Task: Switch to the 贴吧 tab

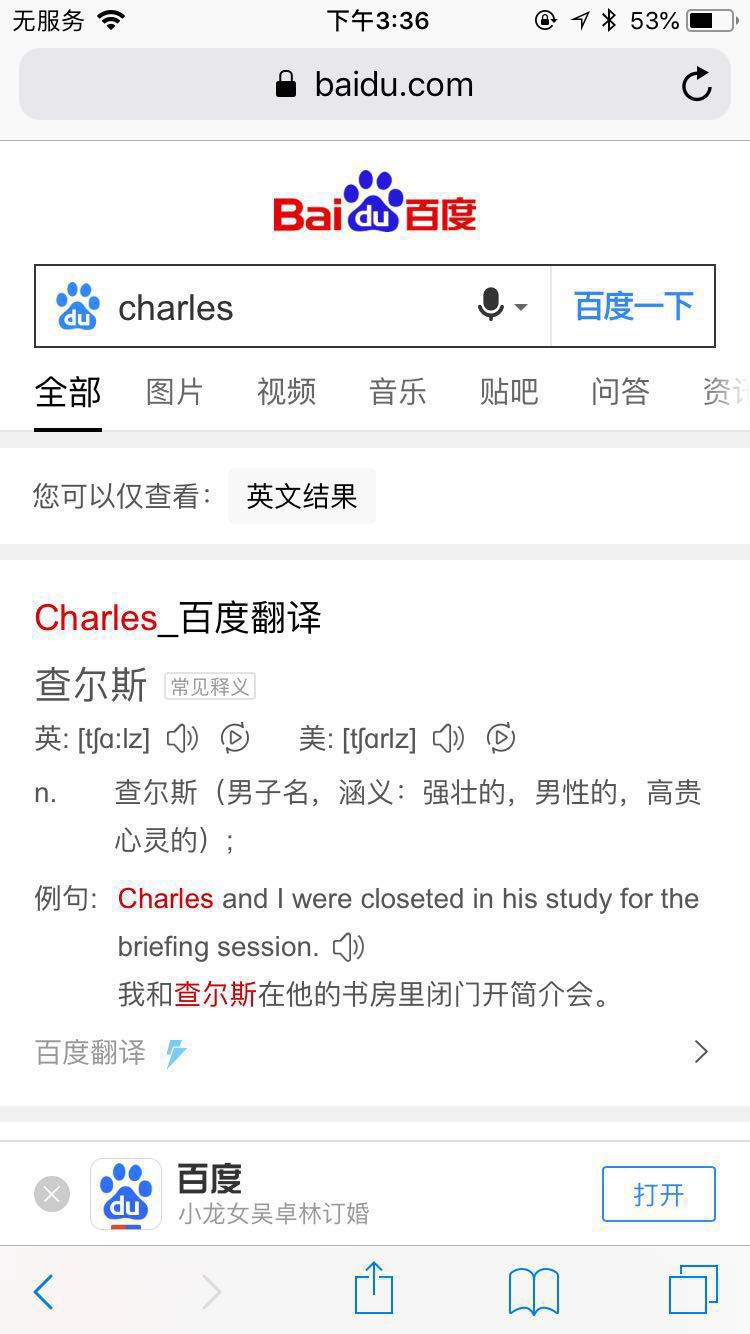Action: click(x=508, y=392)
